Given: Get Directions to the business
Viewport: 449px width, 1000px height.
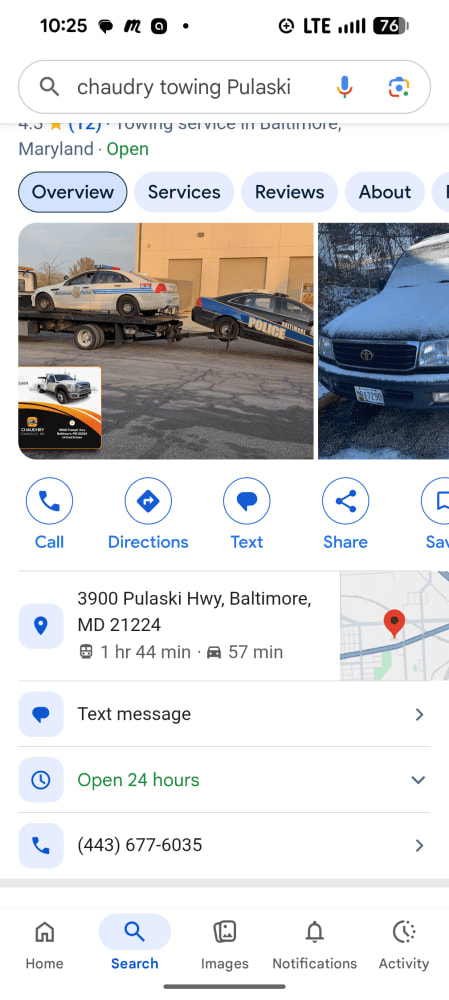Looking at the screenshot, I should tap(148, 514).
